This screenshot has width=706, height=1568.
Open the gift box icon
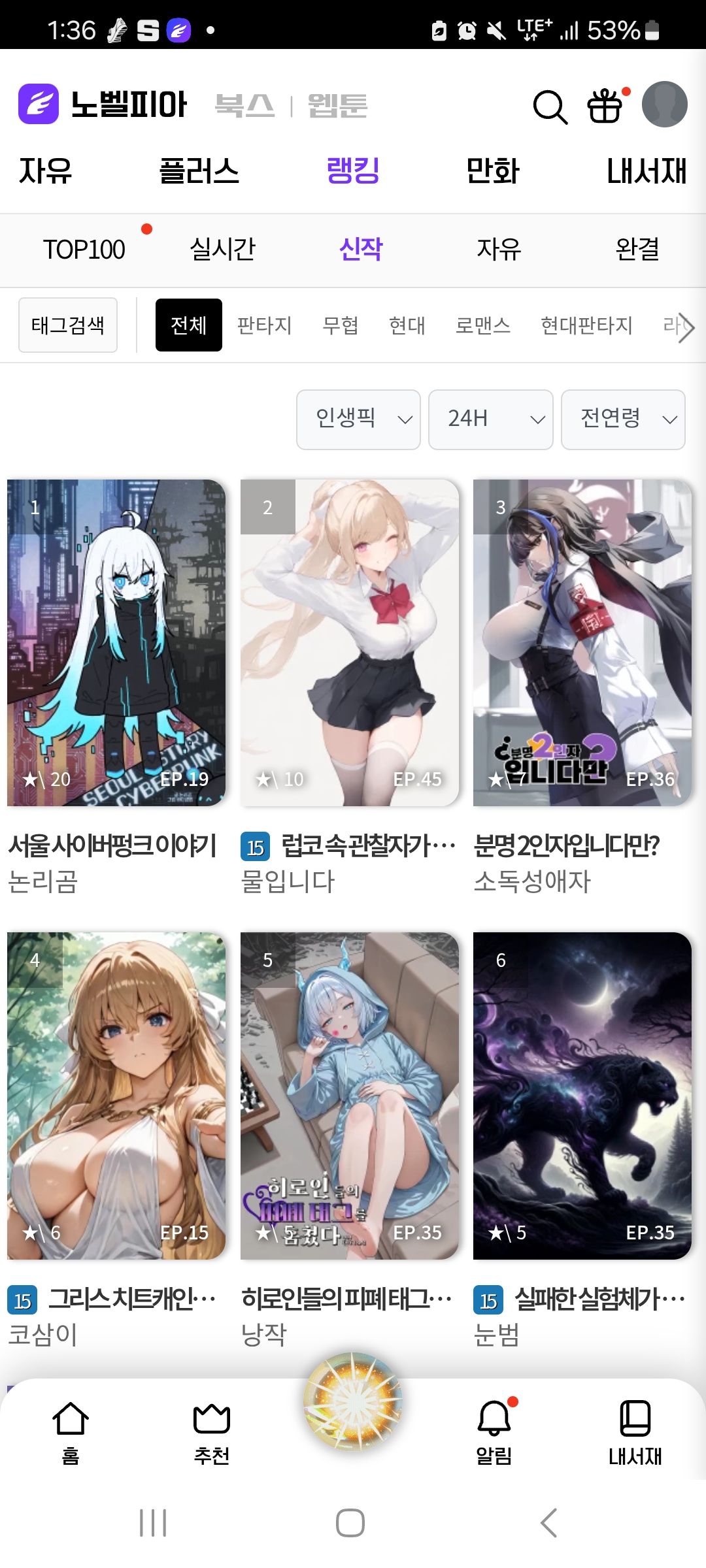pyautogui.click(x=606, y=106)
